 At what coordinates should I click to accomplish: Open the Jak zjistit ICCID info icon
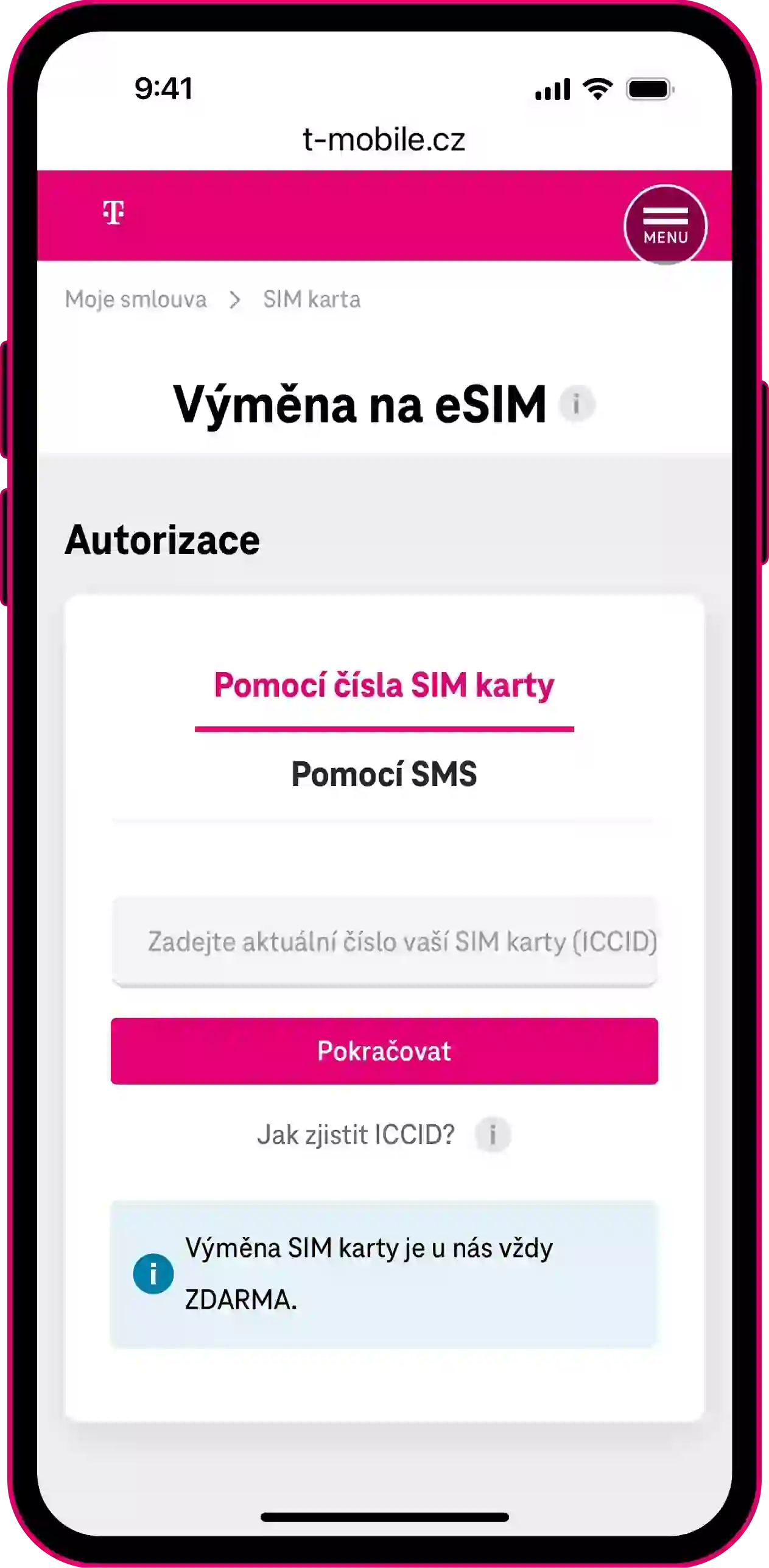(x=492, y=1135)
